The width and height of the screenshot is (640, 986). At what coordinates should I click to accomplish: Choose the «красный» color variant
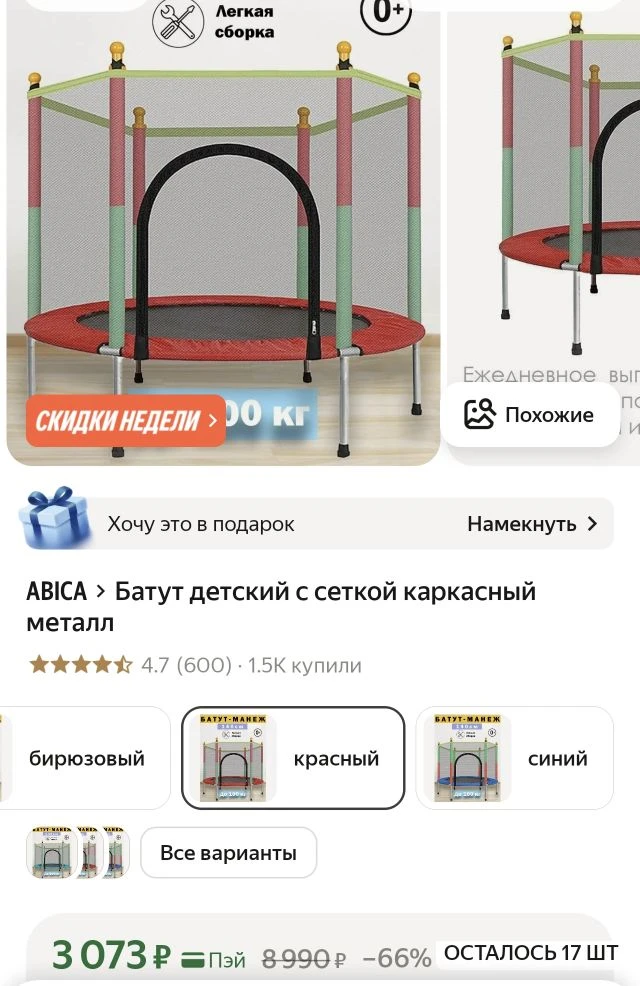pos(293,758)
